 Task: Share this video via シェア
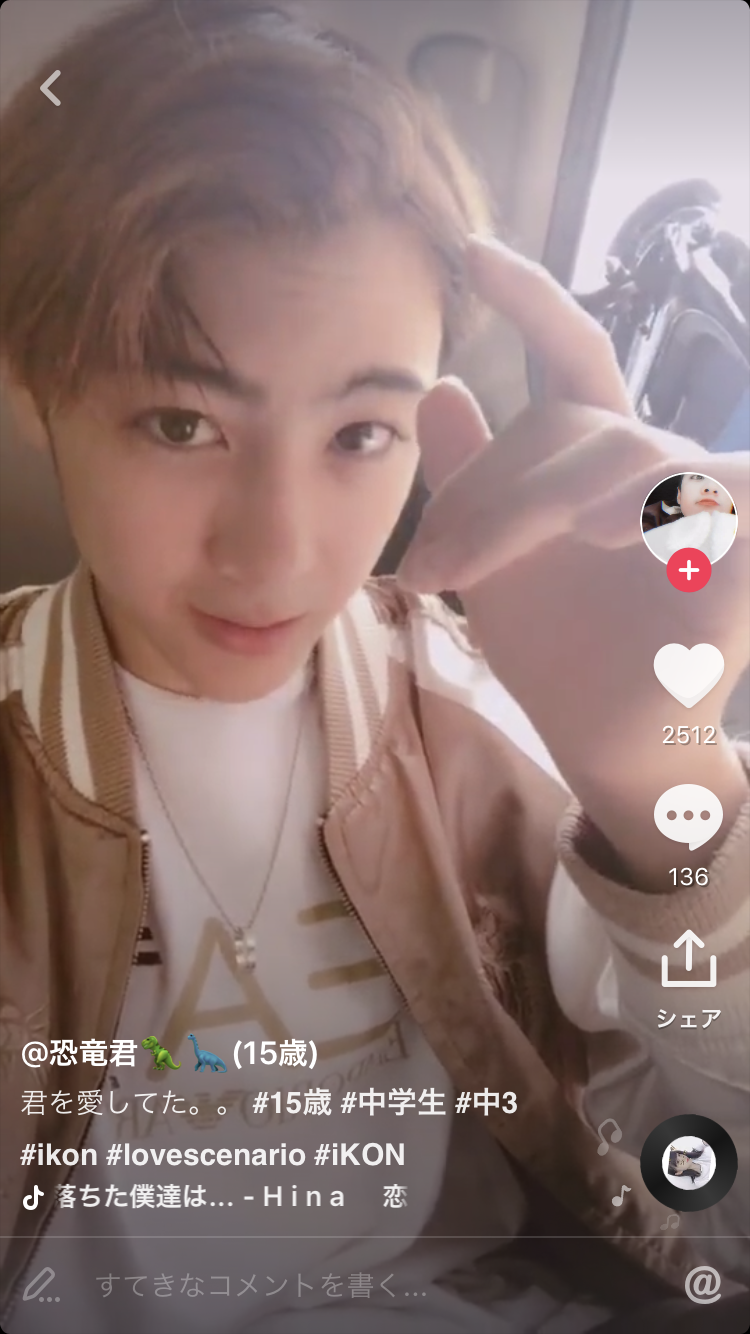click(688, 961)
